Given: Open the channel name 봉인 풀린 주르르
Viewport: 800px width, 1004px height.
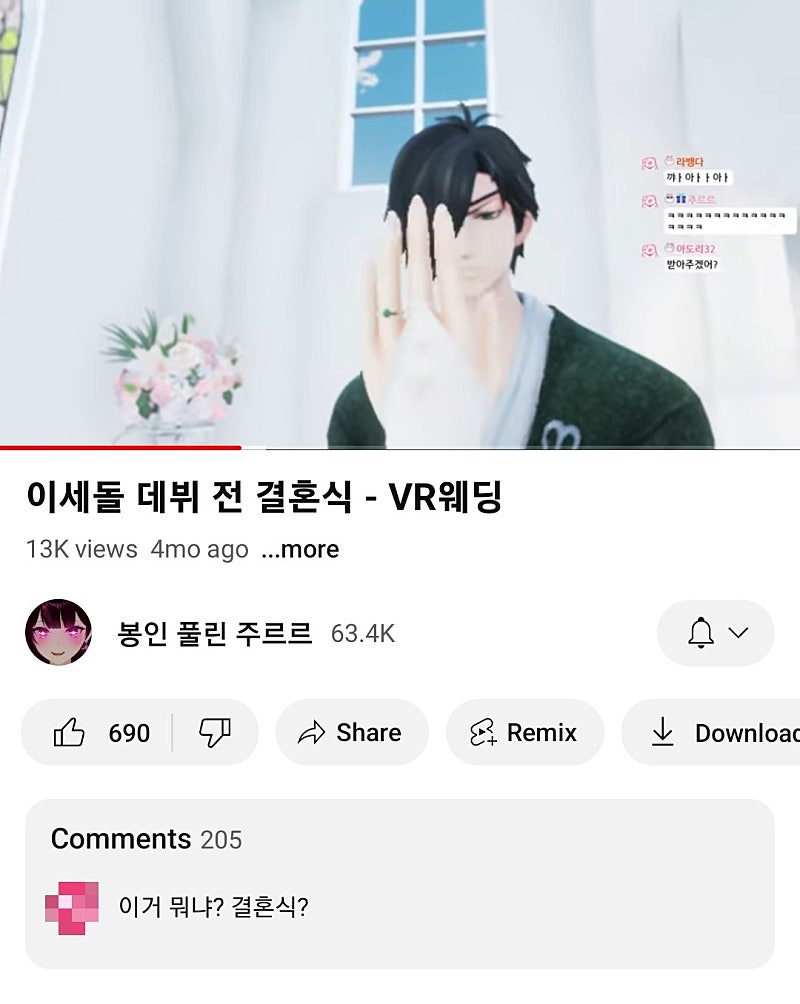Looking at the screenshot, I should pyautogui.click(x=215, y=633).
